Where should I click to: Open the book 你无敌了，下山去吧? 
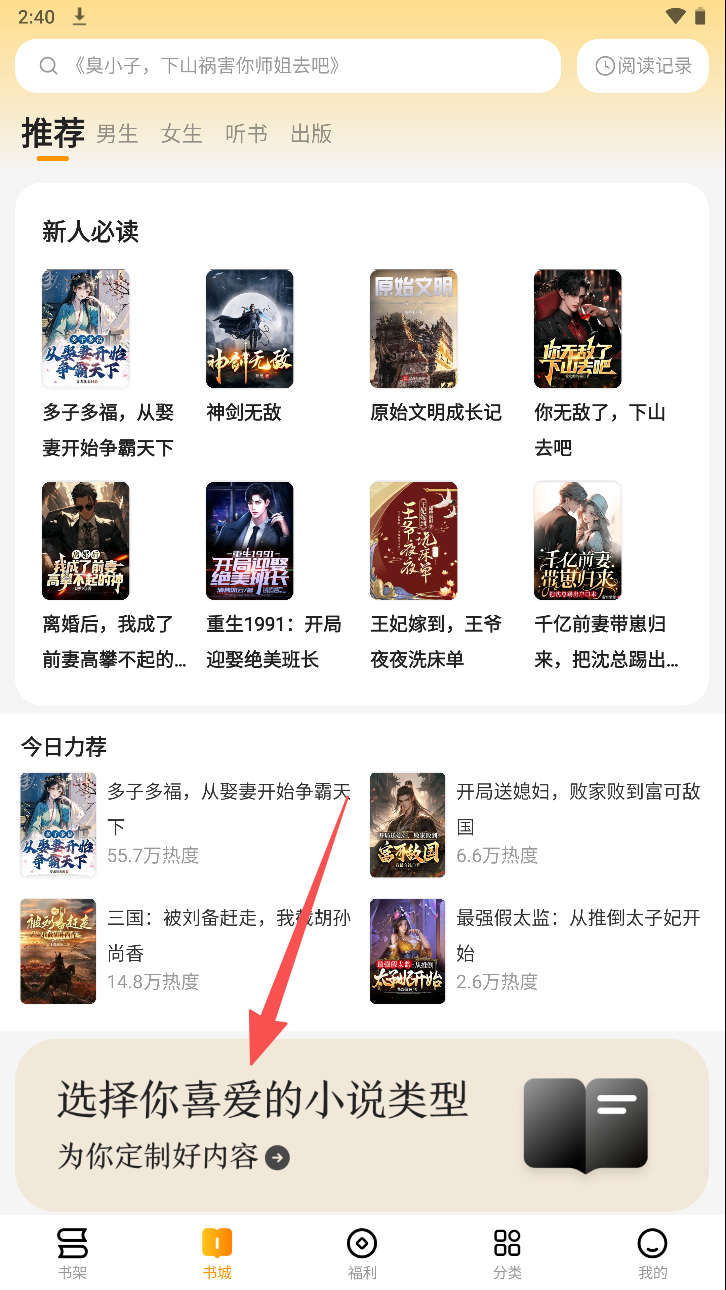click(x=578, y=329)
